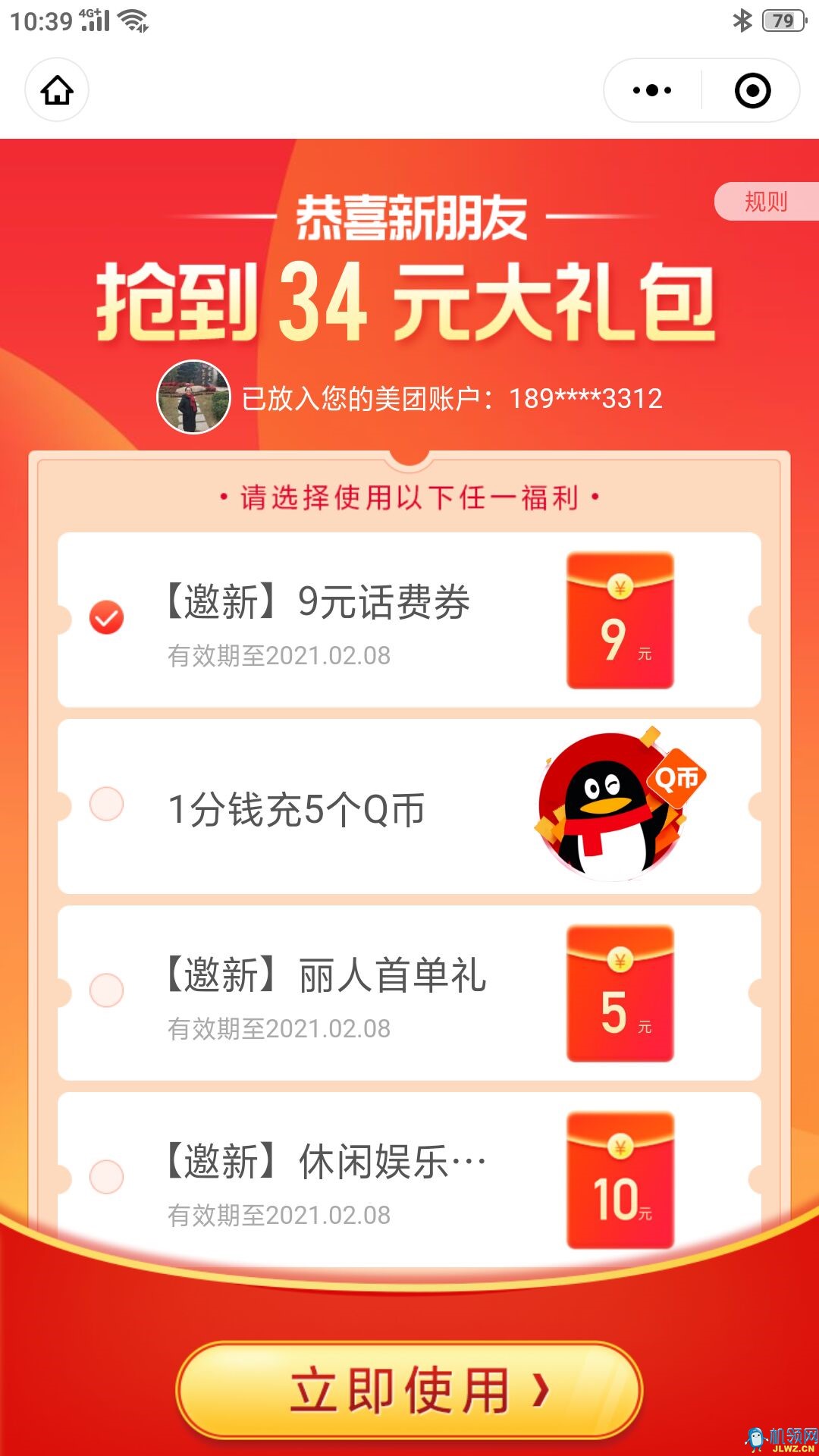Screen dimensions: 819x1456
Task: Pick the 丽人首单礼 5元 coupon
Action: tap(107, 991)
